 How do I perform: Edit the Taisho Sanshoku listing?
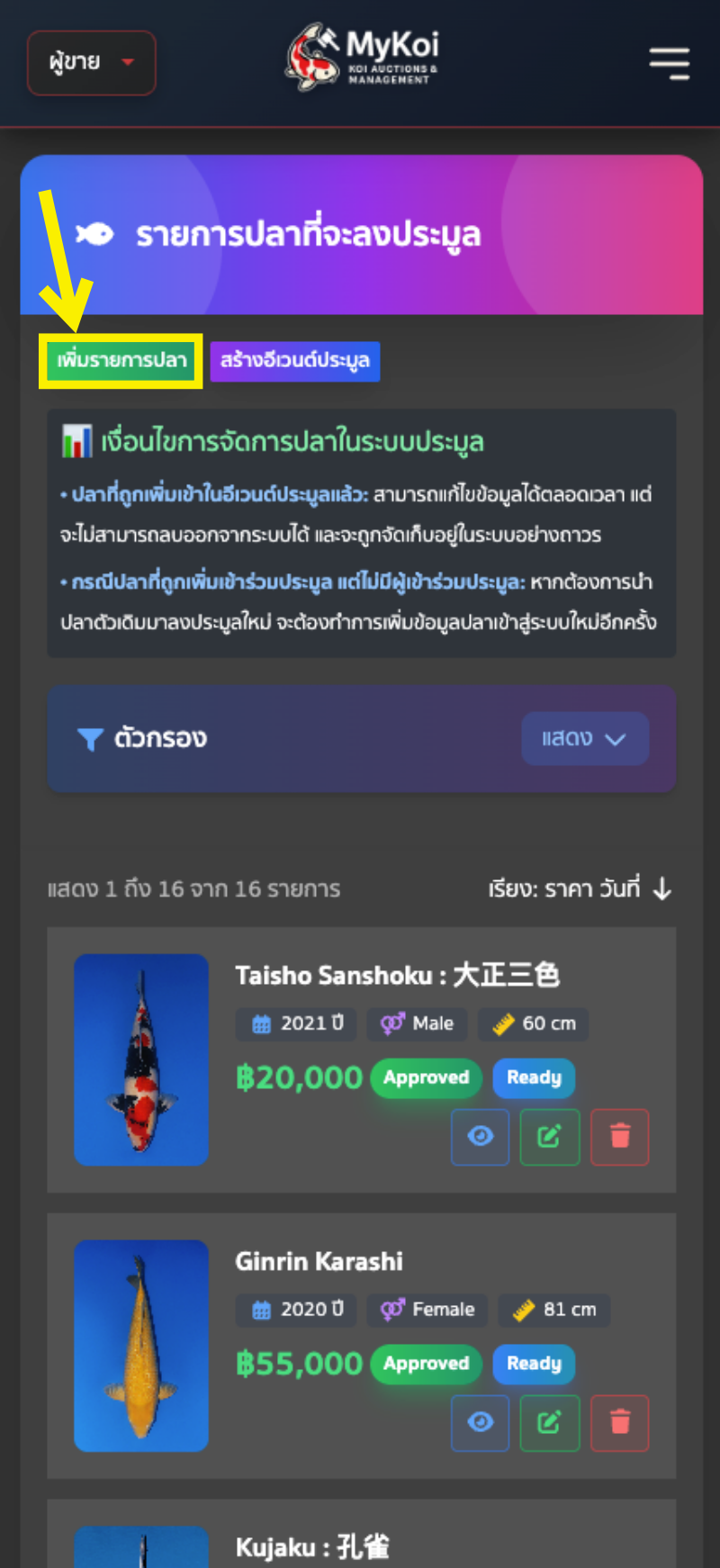point(549,1137)
